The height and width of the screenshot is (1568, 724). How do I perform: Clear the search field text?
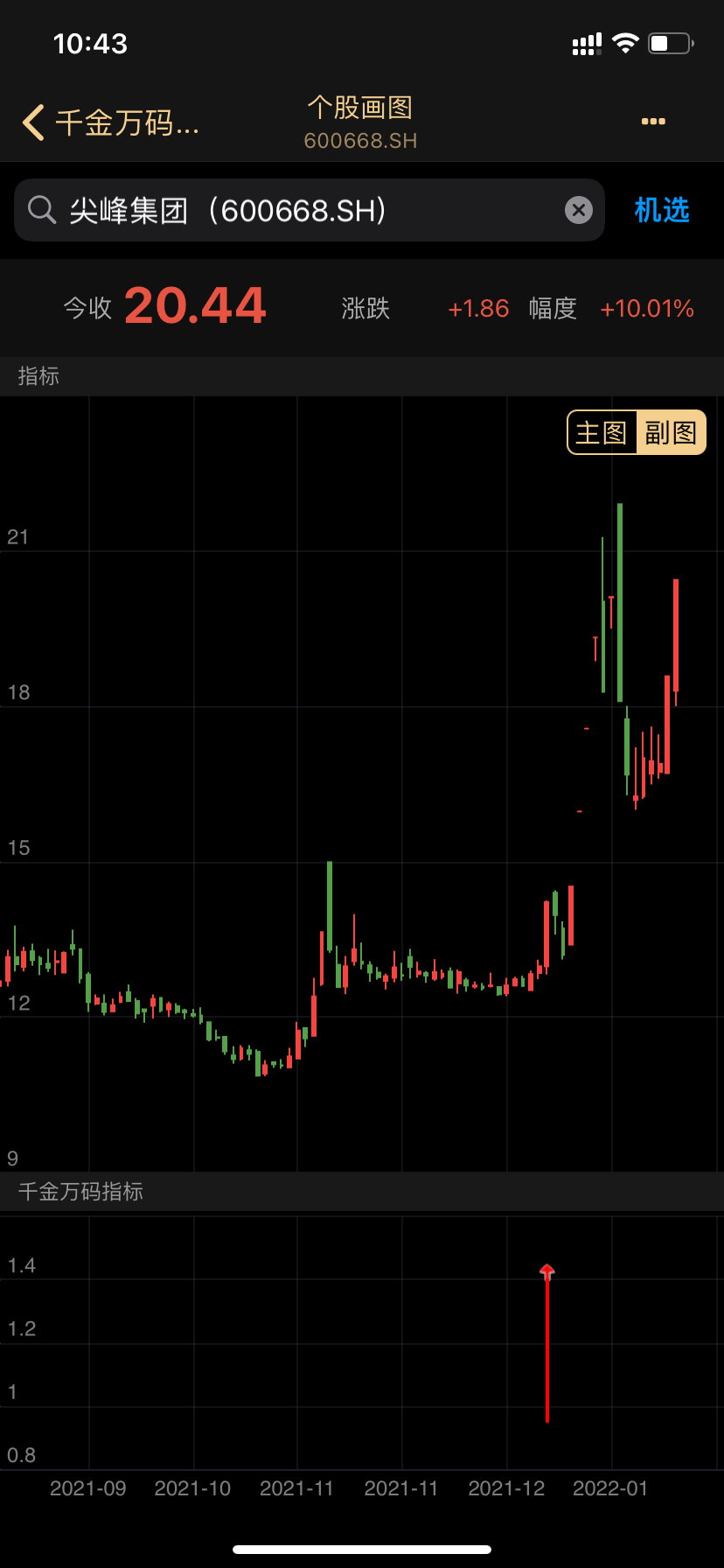(578, 210)
